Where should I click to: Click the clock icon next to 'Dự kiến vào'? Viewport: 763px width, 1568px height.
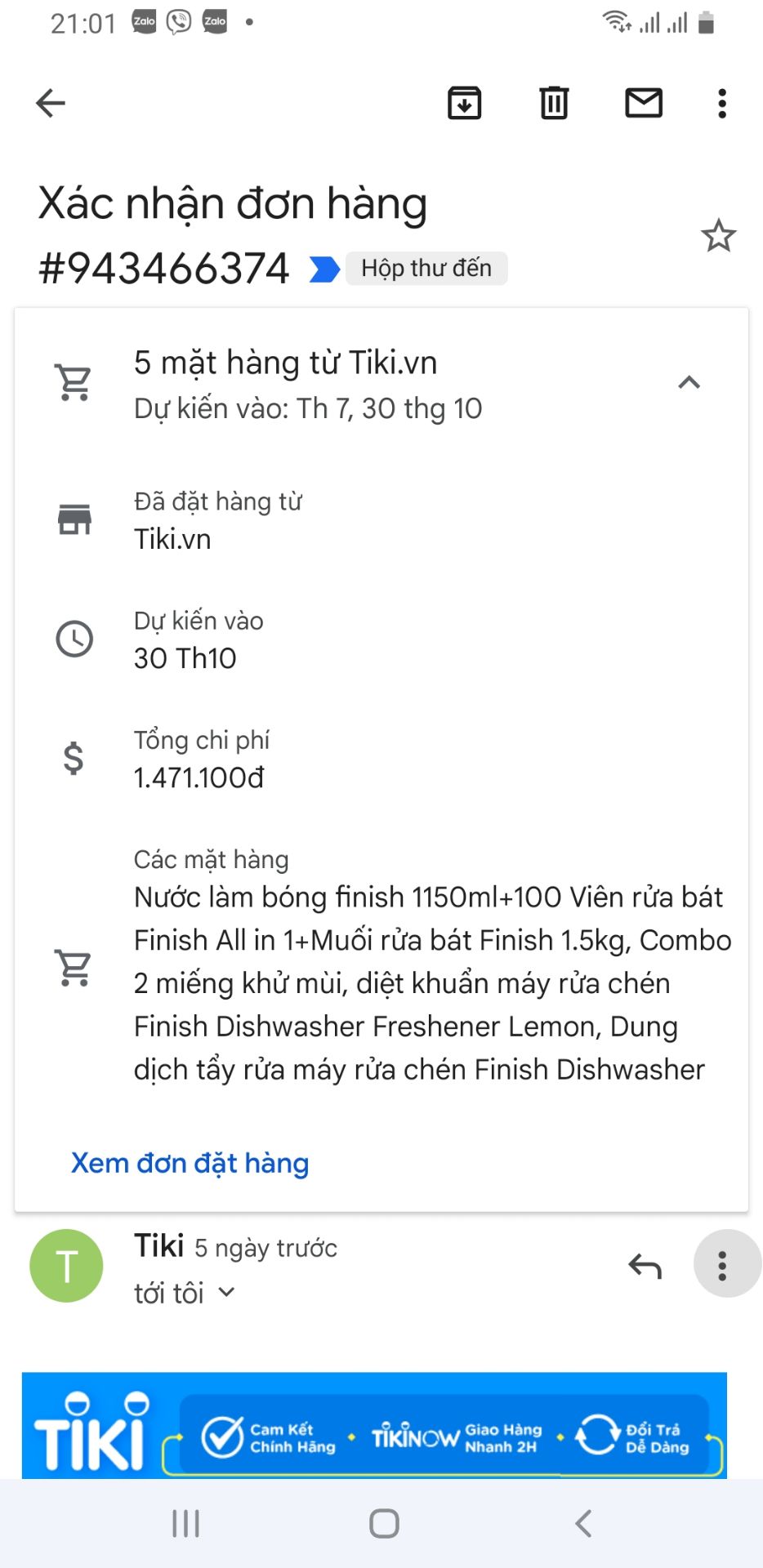click(74, 639)
